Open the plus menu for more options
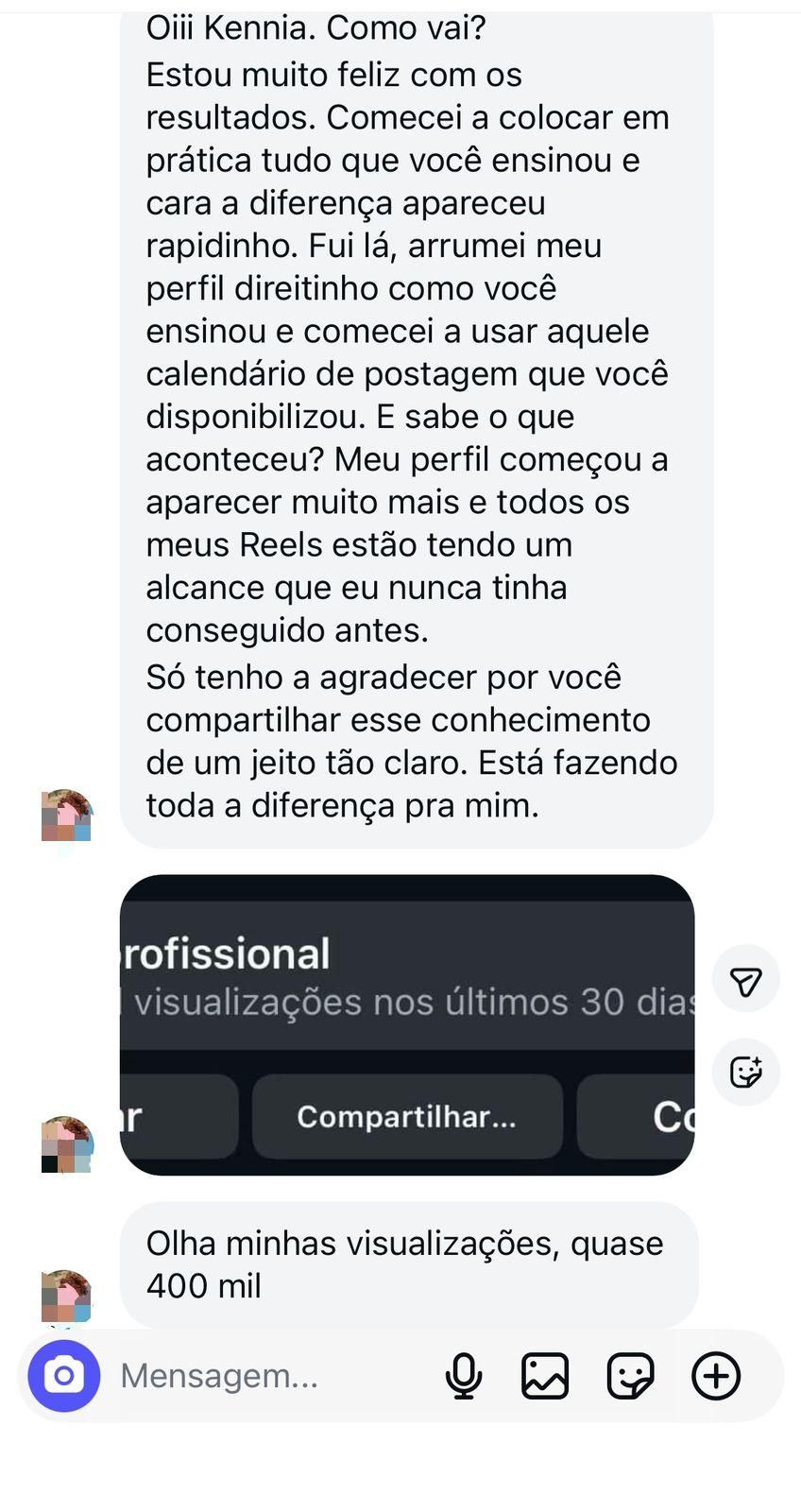The image size is (801, 1512). click(716, 1376)
